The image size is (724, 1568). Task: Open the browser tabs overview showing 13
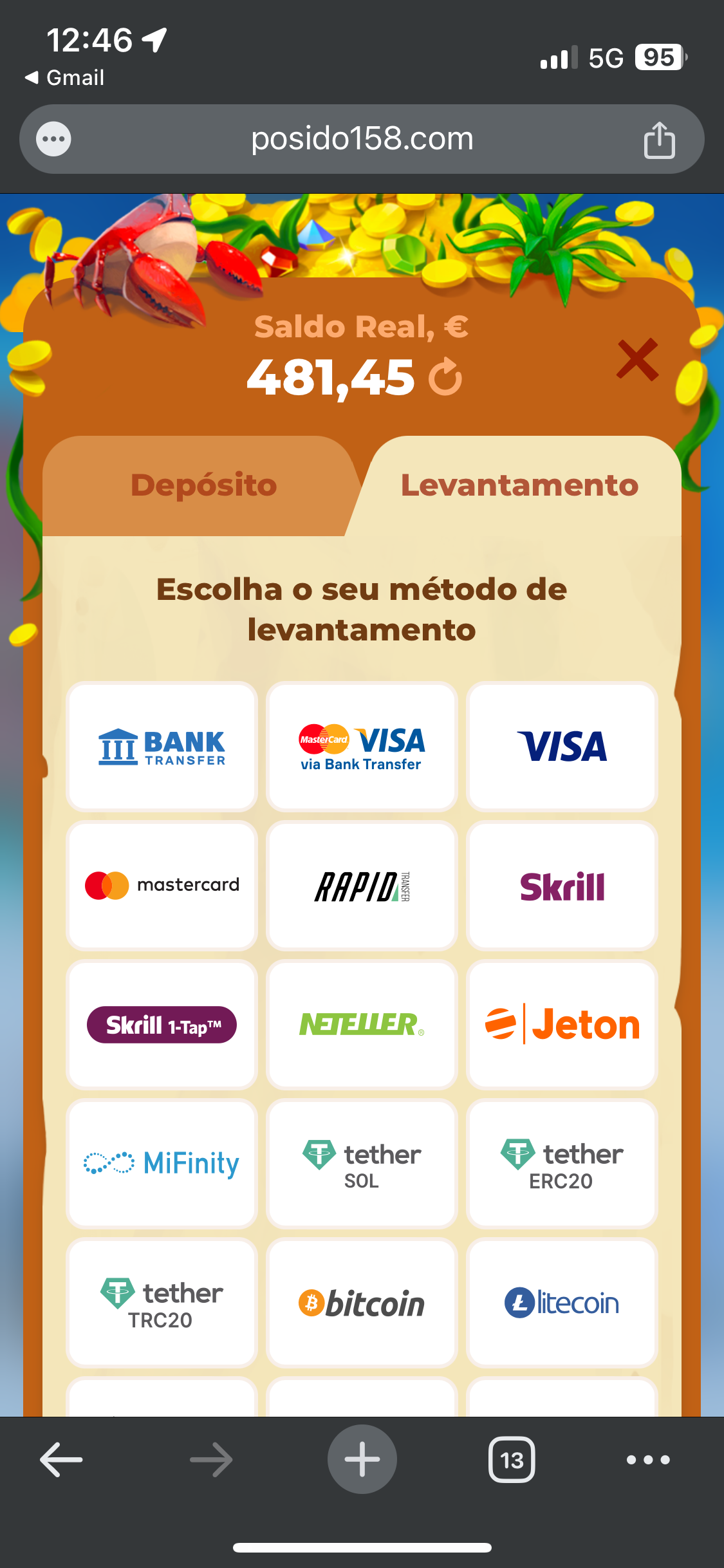[512, 1460]
